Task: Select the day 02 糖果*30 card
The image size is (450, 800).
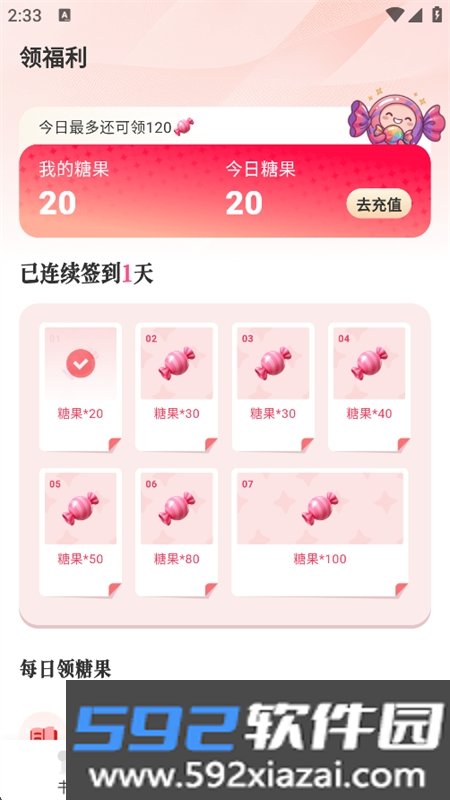Action: (177, 387)
